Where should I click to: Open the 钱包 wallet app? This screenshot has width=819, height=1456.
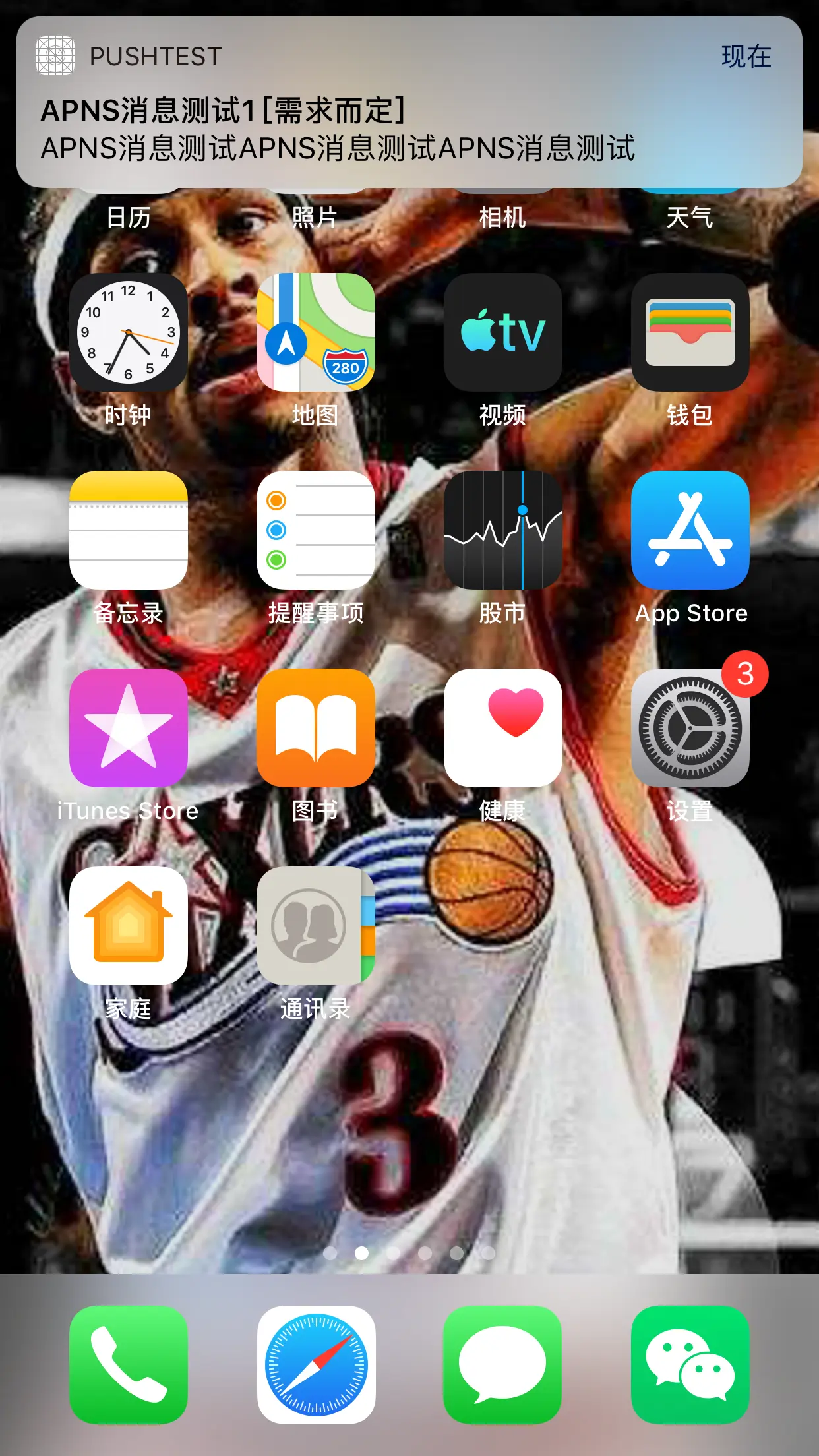click(x=690, y=332)
